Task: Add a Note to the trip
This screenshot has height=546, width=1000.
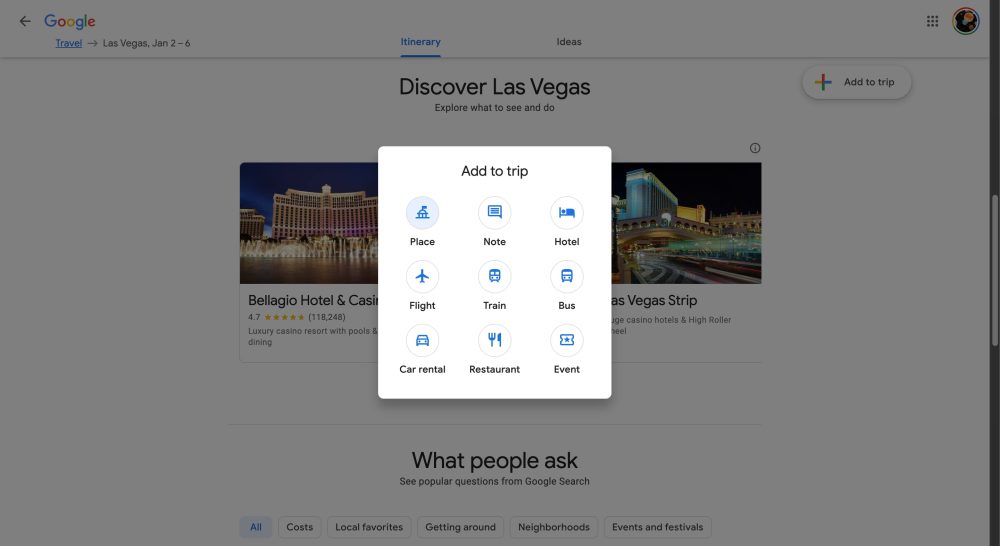Action: (494, 213)
